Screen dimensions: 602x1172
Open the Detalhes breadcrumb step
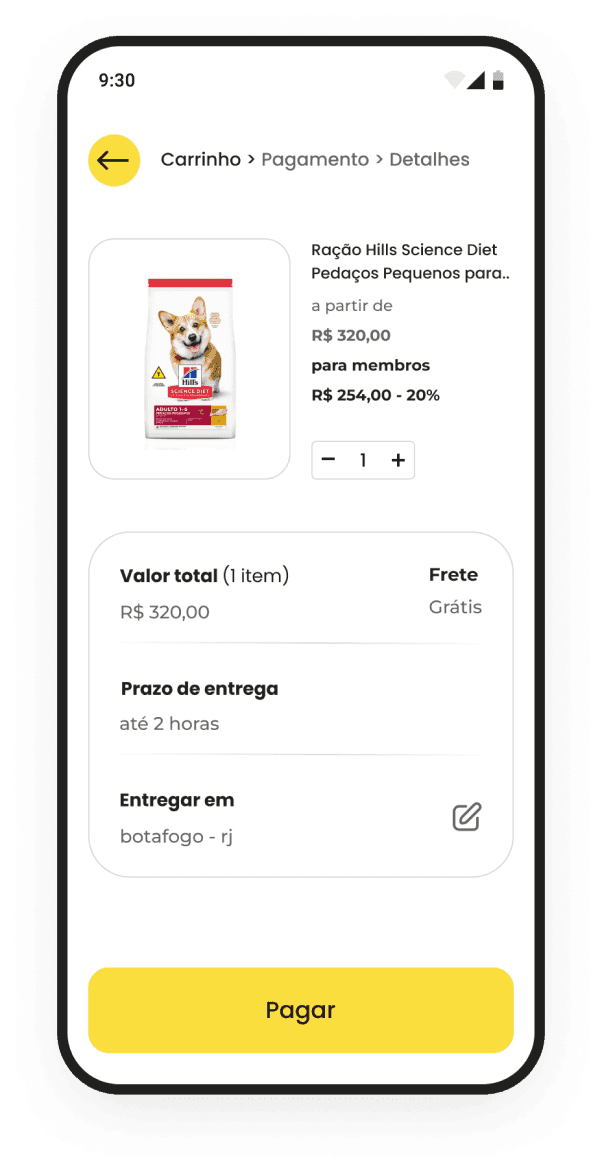[x=429, y=160]
